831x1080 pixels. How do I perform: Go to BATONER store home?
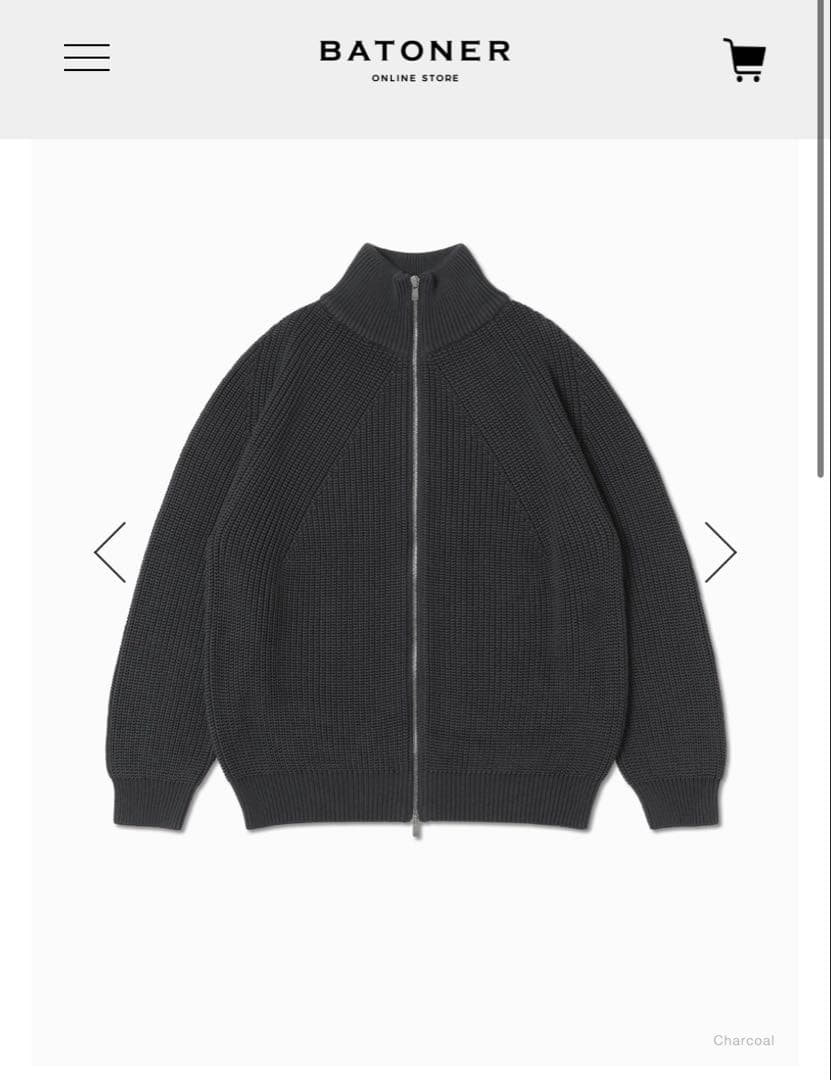[415, 60]
